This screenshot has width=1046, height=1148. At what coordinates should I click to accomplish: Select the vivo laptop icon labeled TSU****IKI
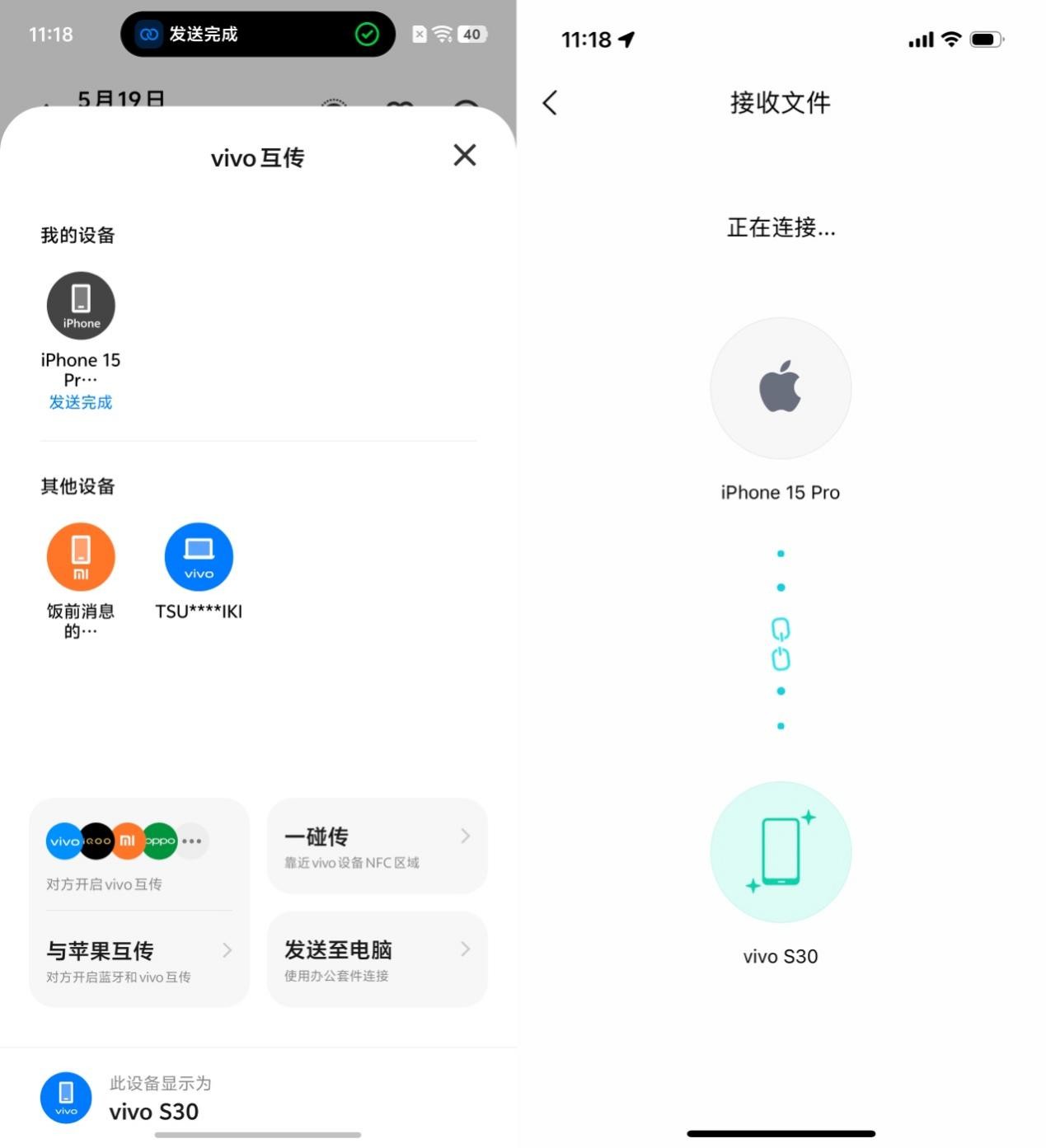[199, 556]
